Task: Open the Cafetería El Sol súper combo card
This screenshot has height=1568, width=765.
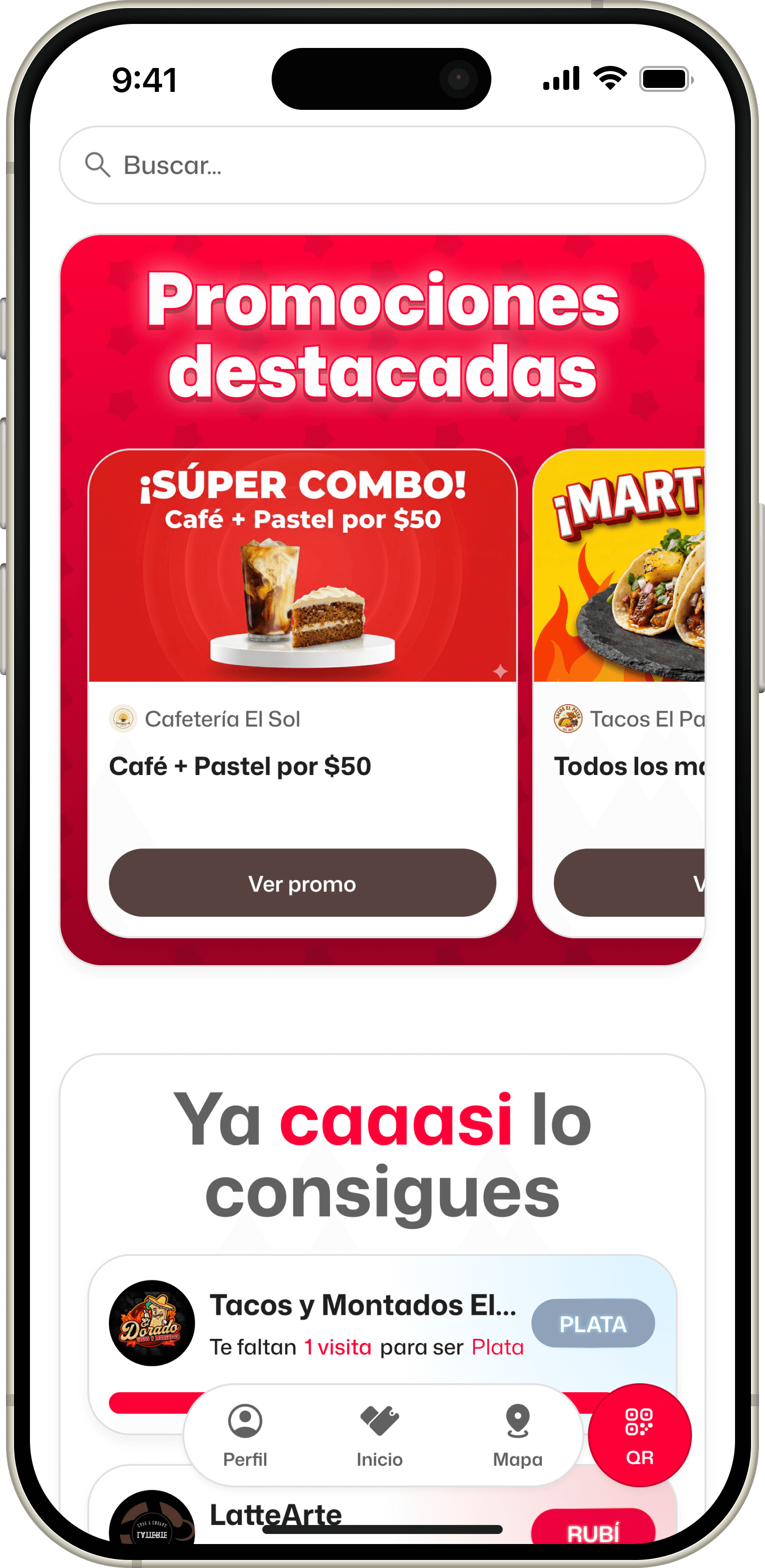Action: pos(302,566)
